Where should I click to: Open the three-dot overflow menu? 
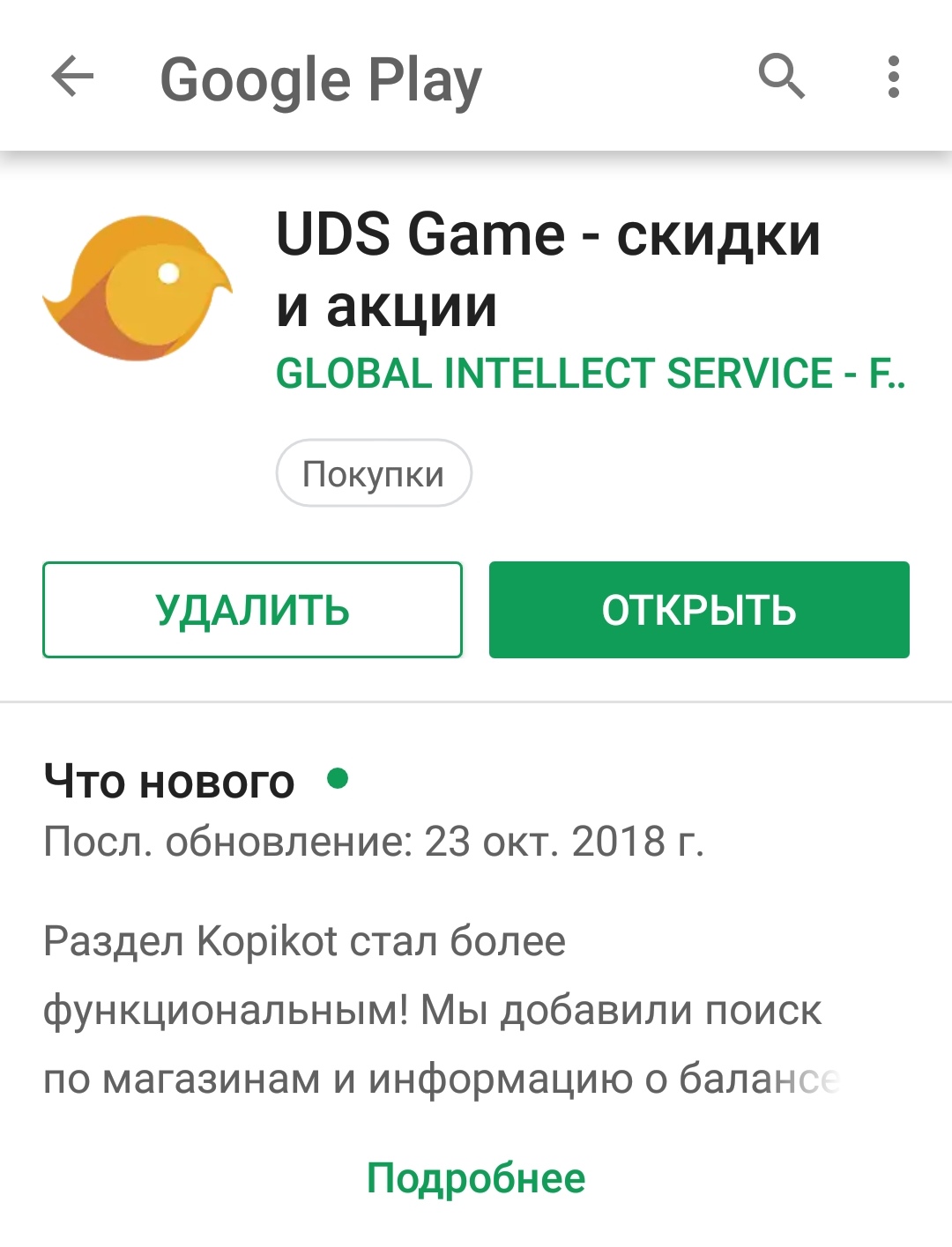pyautogui.click(x=893, y=77)
